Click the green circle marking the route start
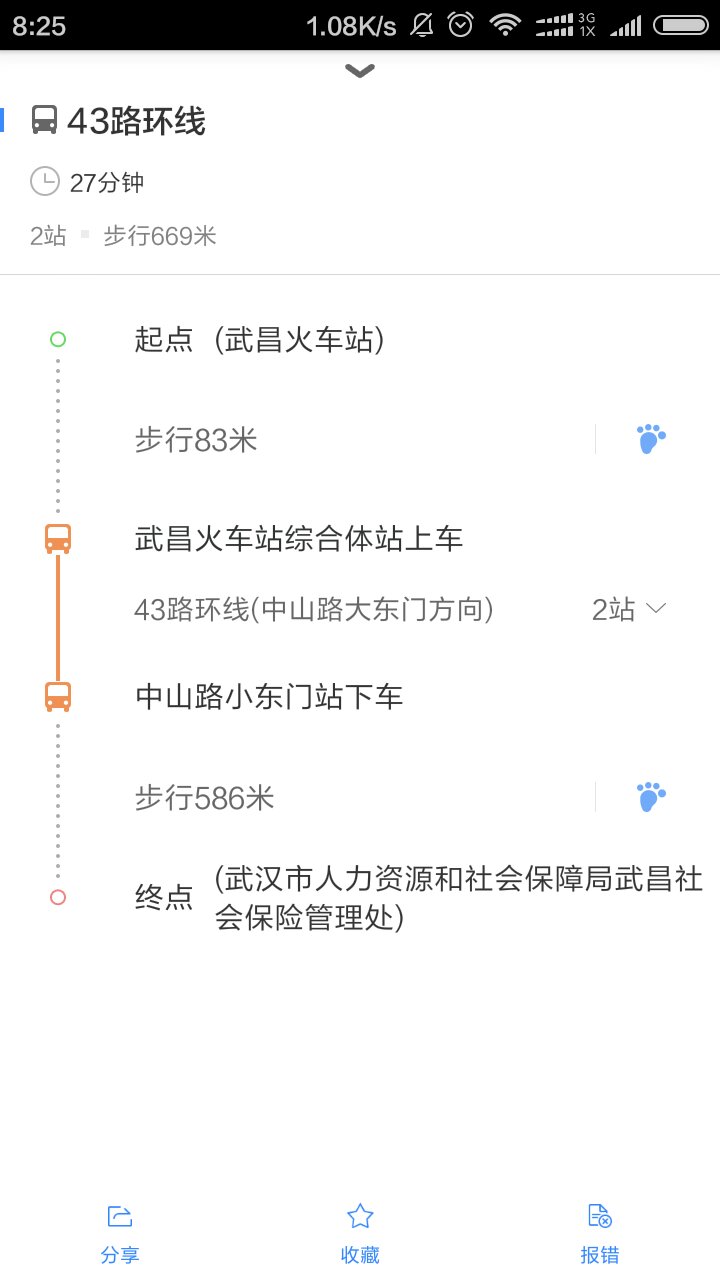This screenshot has height=1280, width=720. point(57,338)
